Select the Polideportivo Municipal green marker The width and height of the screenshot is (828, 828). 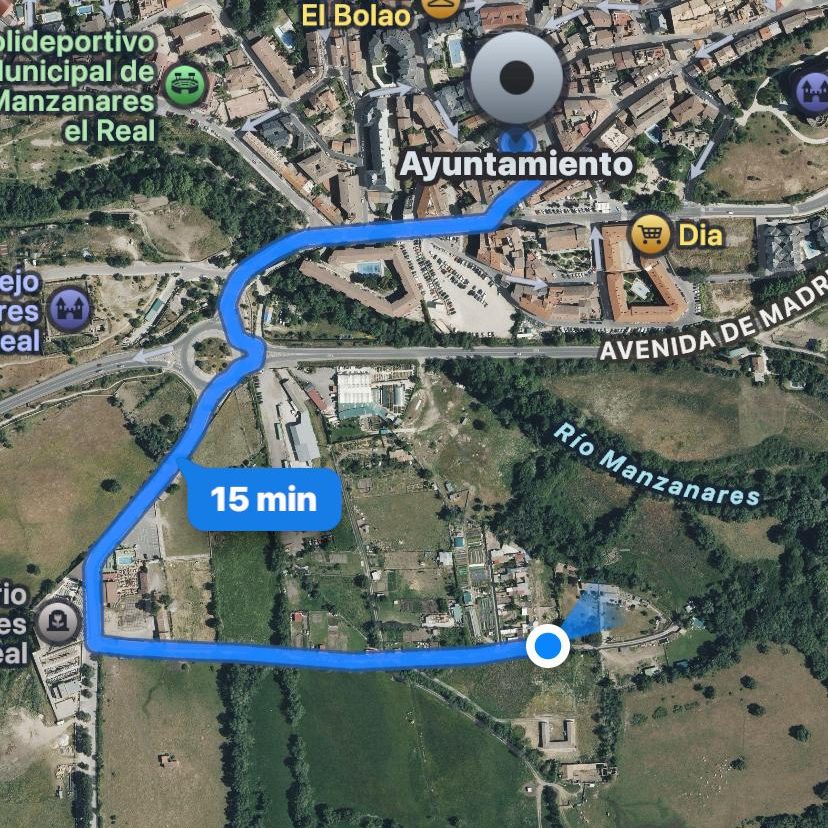tap(185, 85)
